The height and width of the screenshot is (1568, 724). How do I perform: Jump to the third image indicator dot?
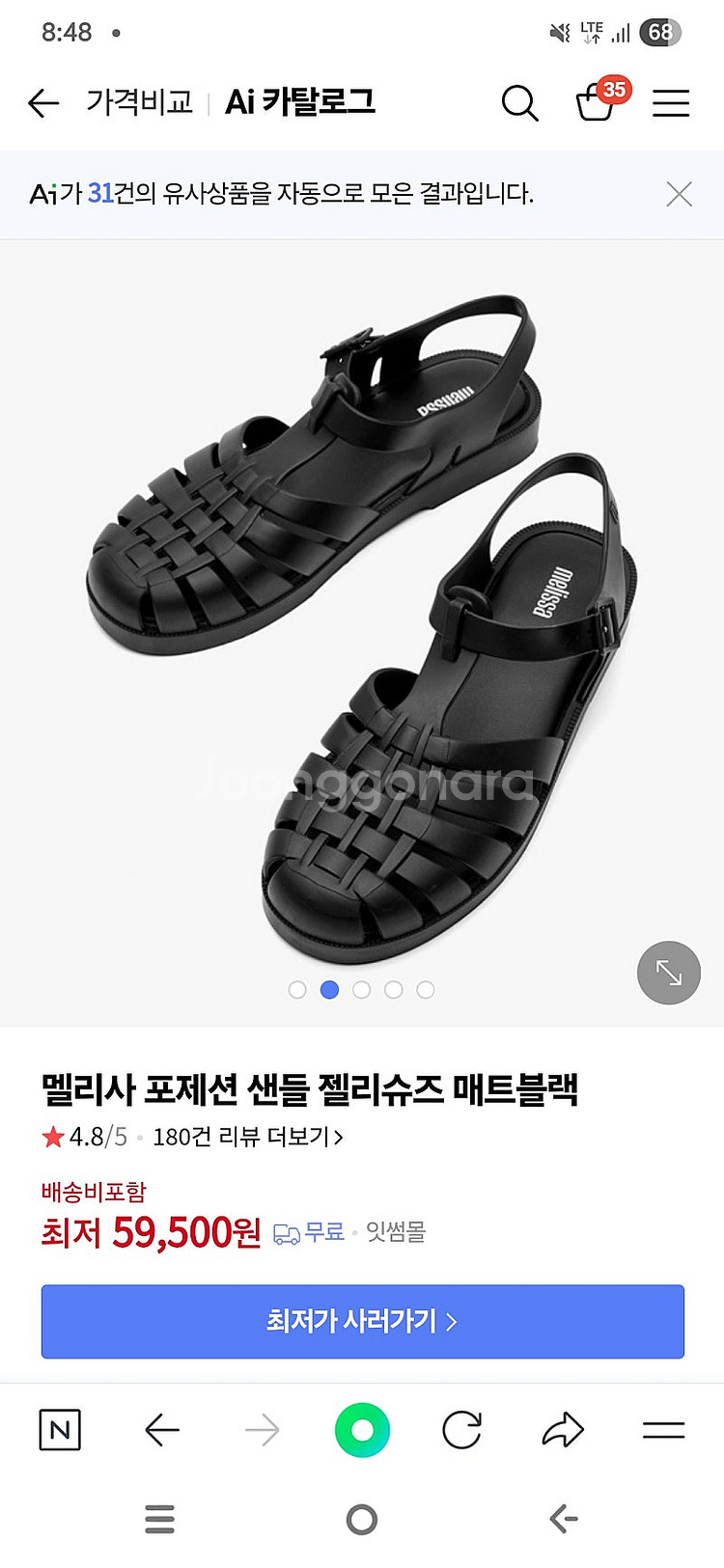click(x=361, y=989)
